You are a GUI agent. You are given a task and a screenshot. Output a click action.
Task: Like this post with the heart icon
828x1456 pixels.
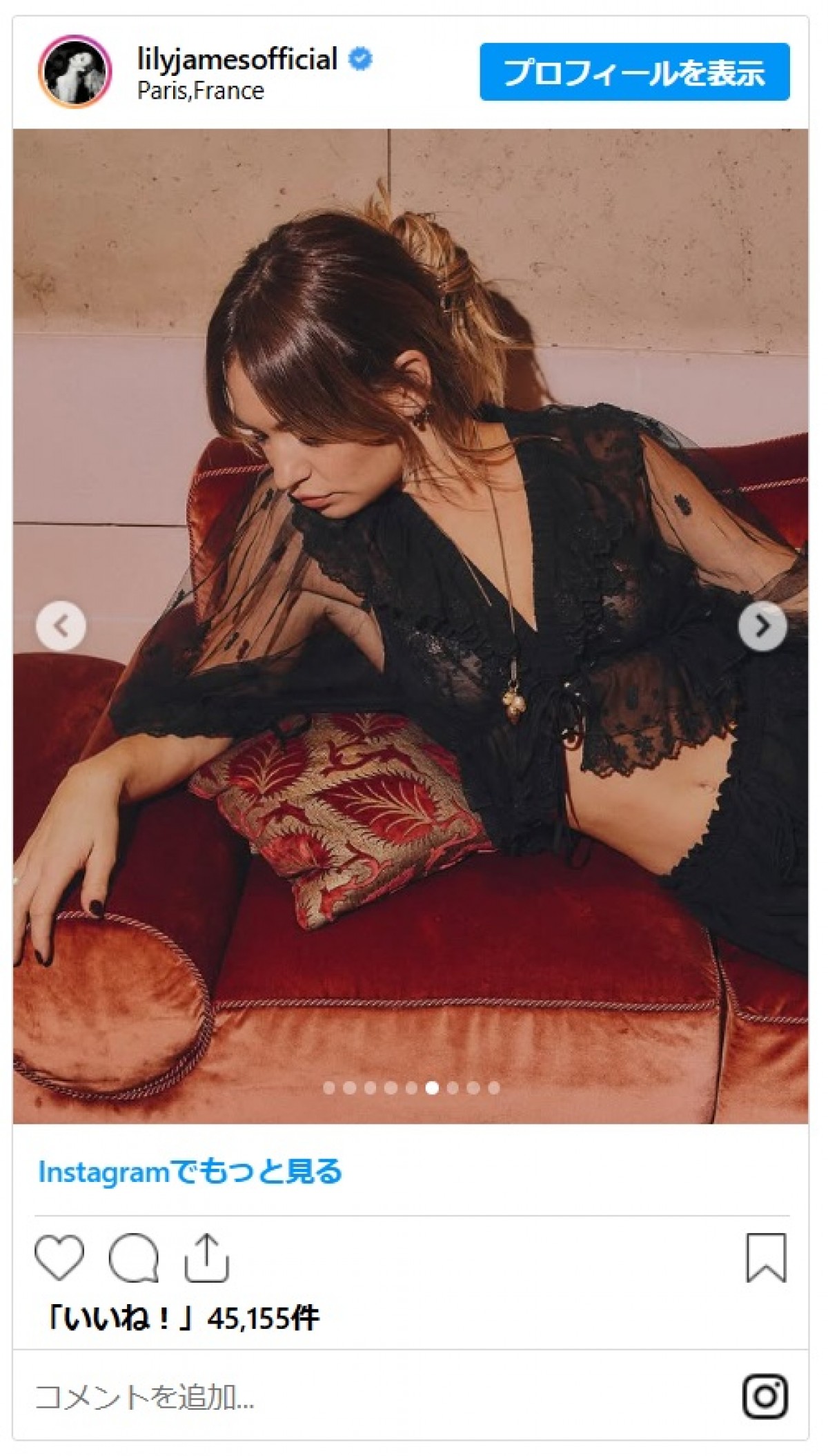pos(59,1258)
